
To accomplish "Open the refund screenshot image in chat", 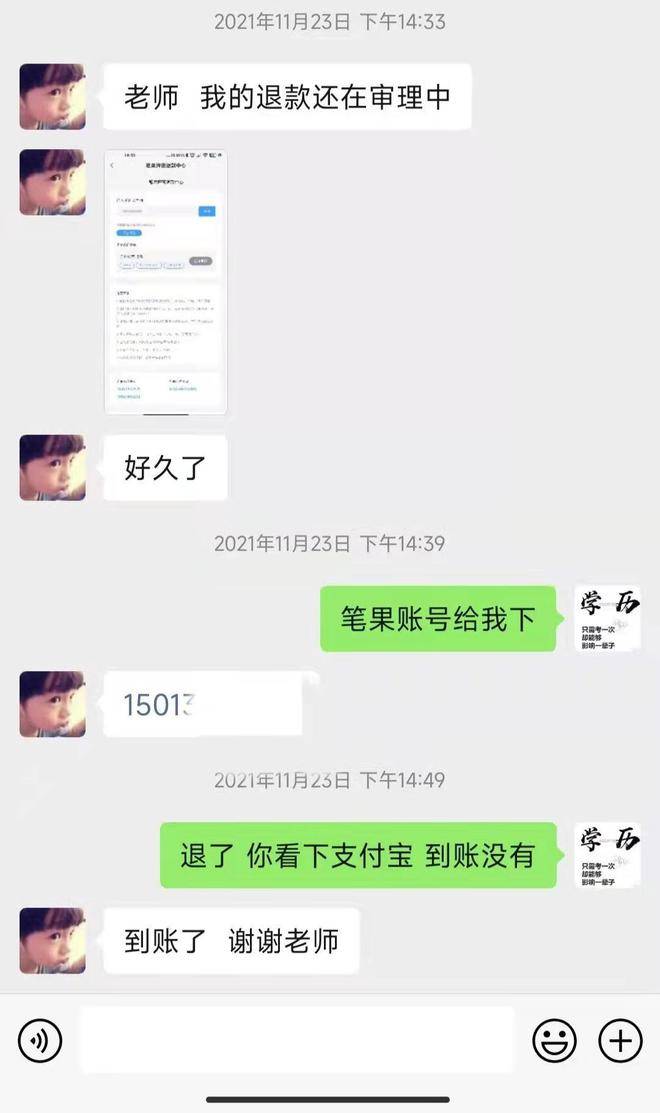I will point(166,282).
